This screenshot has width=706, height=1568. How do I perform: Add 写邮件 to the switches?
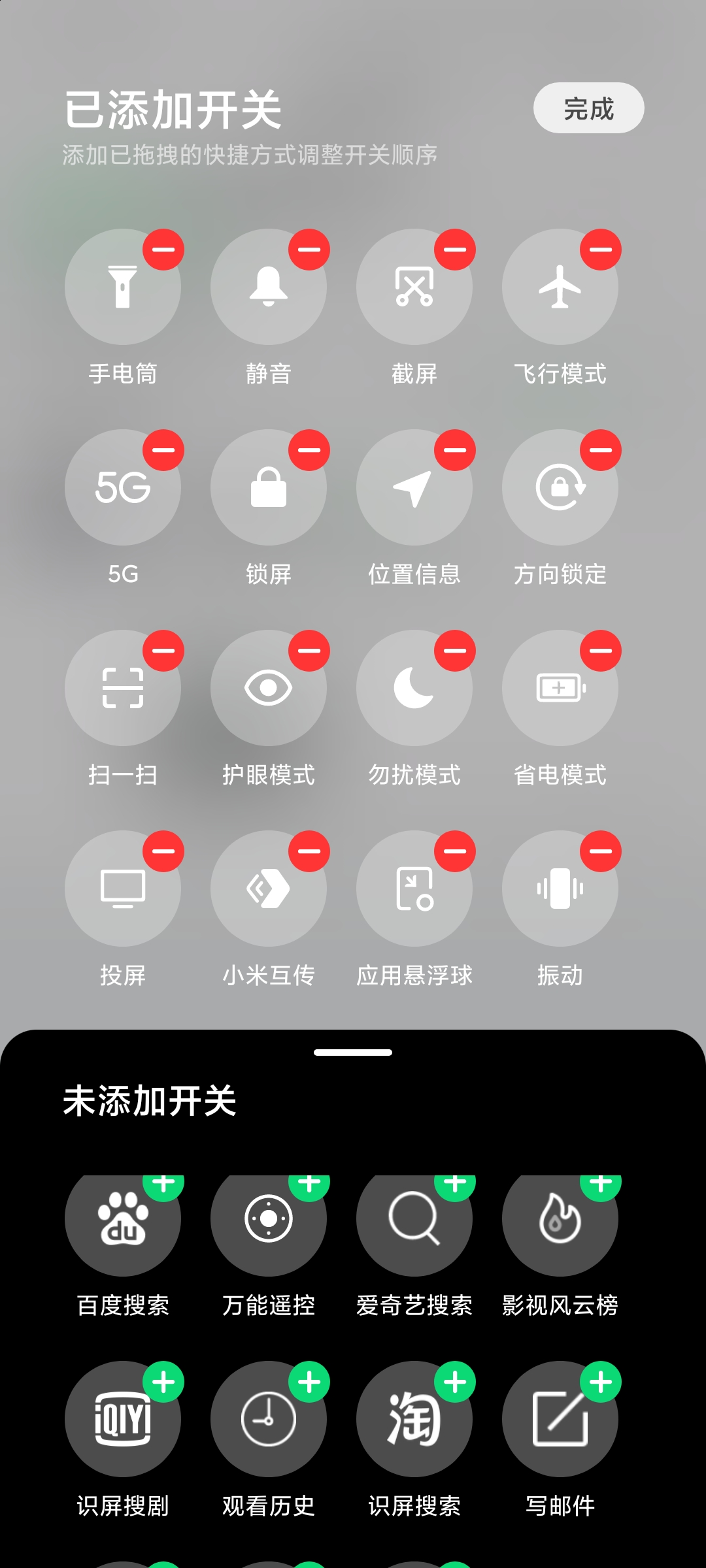pyautogui.click(x=601, y=1382)
